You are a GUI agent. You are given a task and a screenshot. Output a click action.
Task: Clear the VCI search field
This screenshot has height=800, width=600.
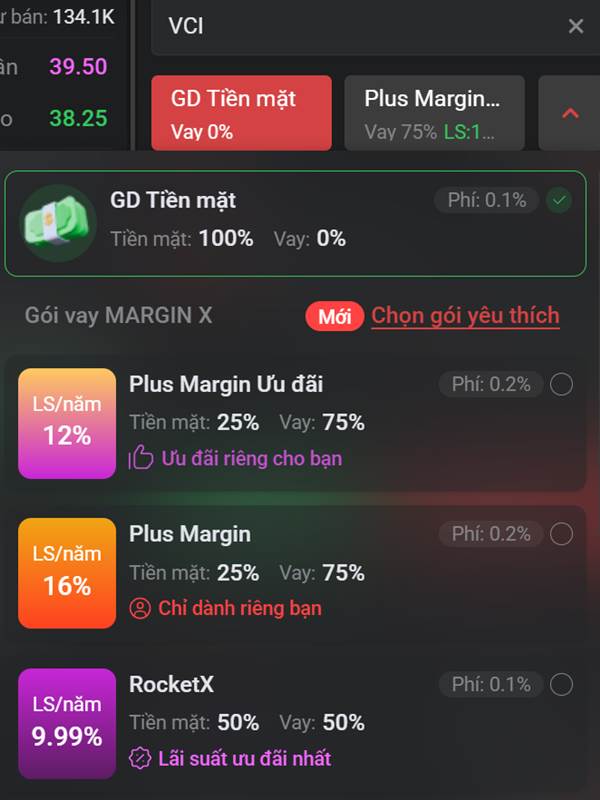pos(576,26)
